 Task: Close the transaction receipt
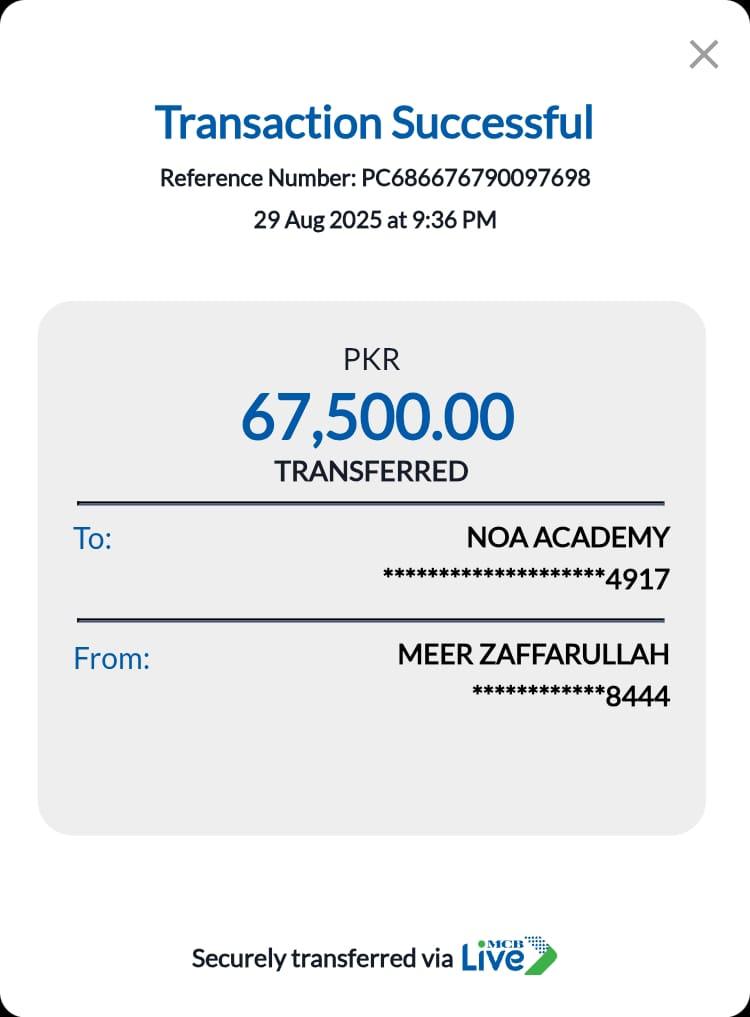(x=704, y=54)
